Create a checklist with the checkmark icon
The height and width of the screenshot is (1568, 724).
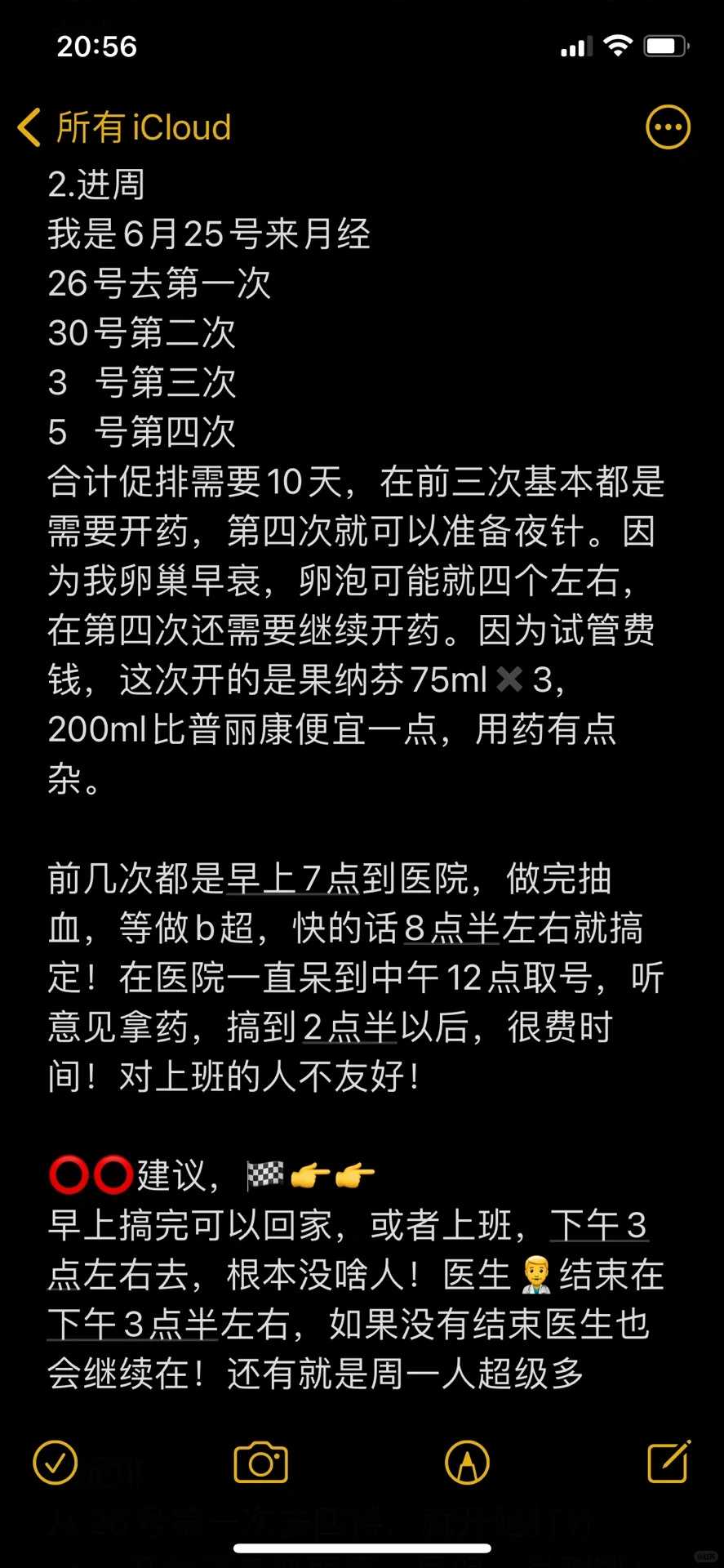[54, 1462]
